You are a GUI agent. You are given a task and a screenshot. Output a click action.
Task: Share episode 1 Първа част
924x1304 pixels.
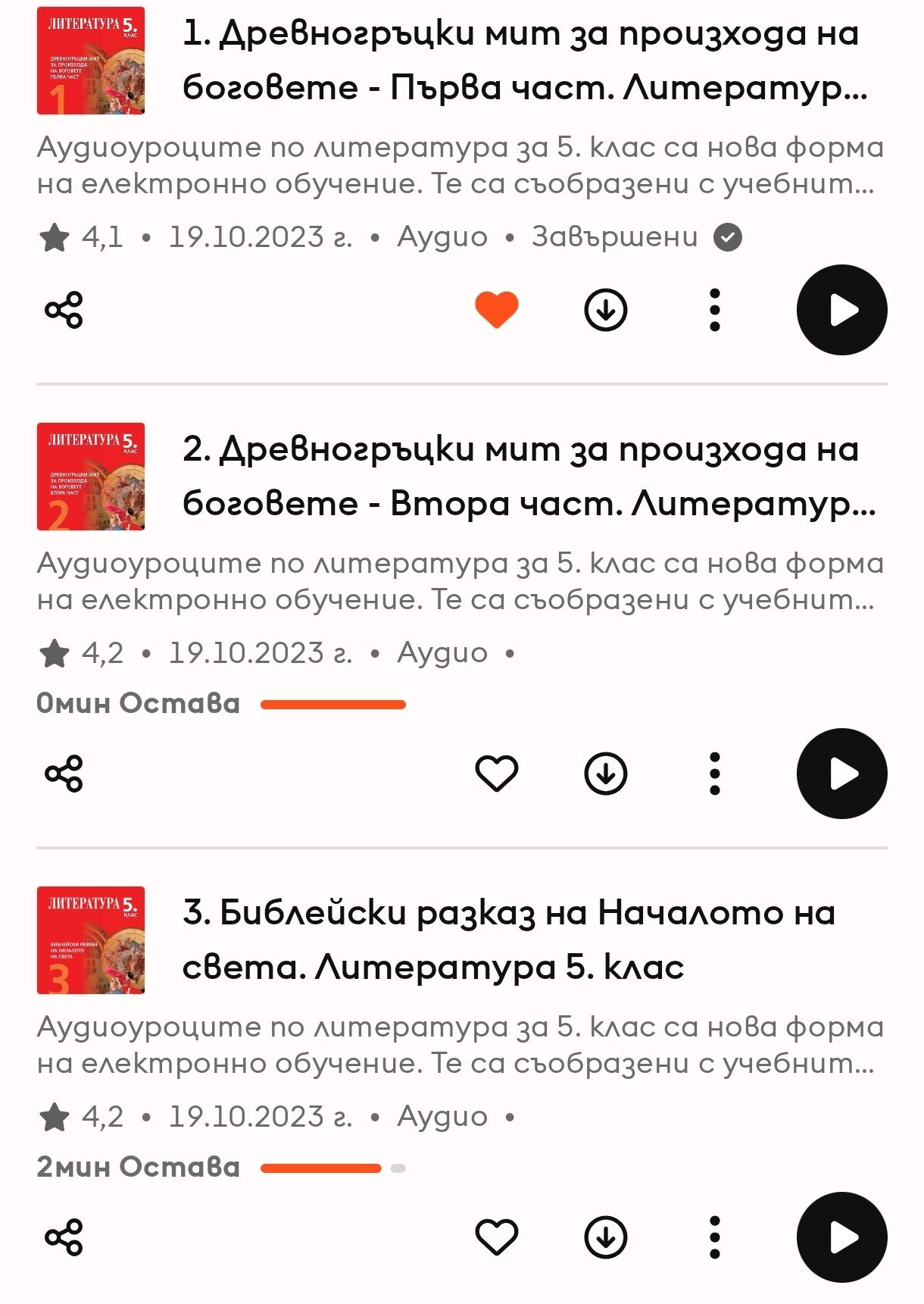(x=64, y=310)
